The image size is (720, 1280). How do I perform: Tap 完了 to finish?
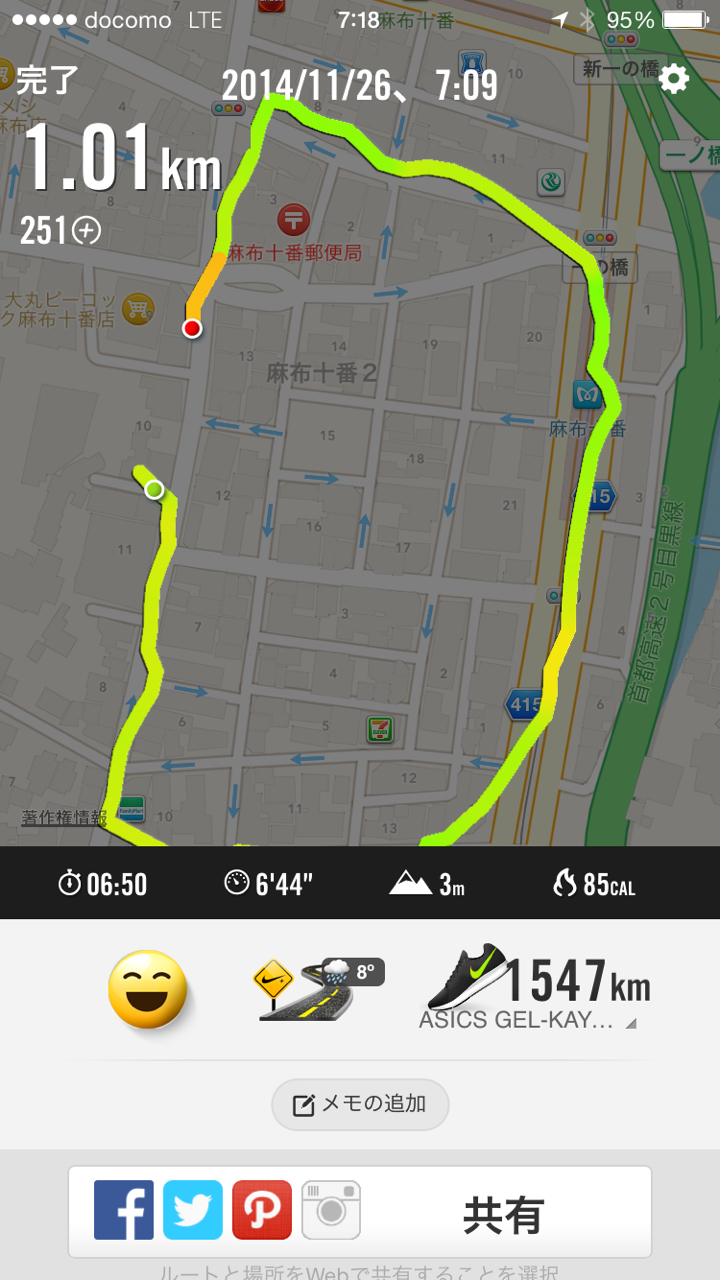pos(47,80)
